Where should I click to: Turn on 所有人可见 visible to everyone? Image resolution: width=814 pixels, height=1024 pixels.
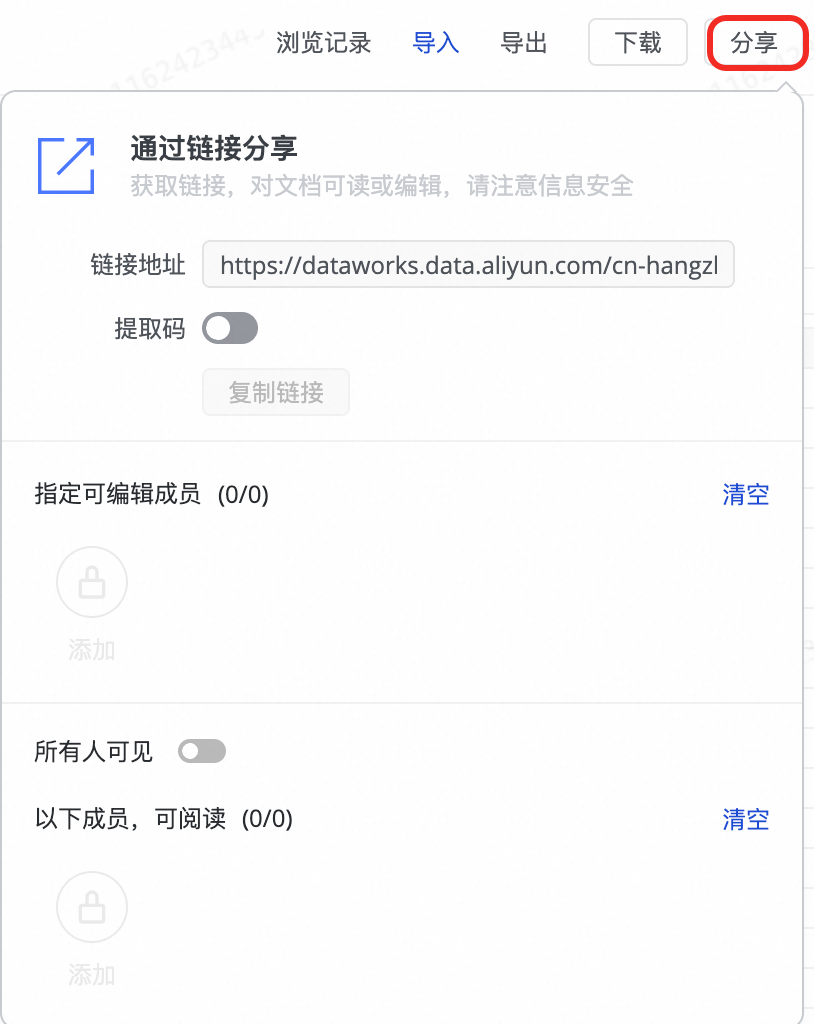click(202, 751)
